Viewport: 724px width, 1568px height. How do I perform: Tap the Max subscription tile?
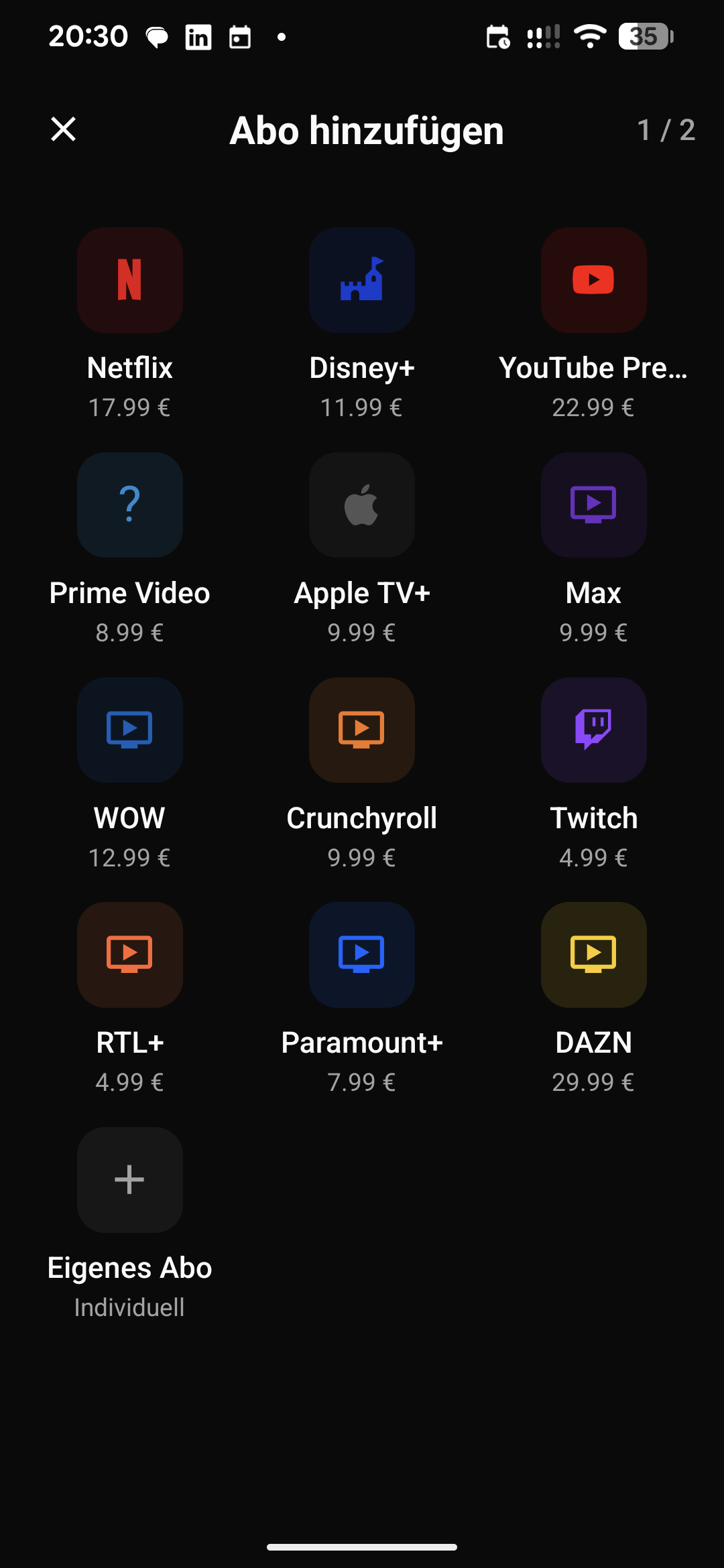pyautogui.click(x=593, y=505)
